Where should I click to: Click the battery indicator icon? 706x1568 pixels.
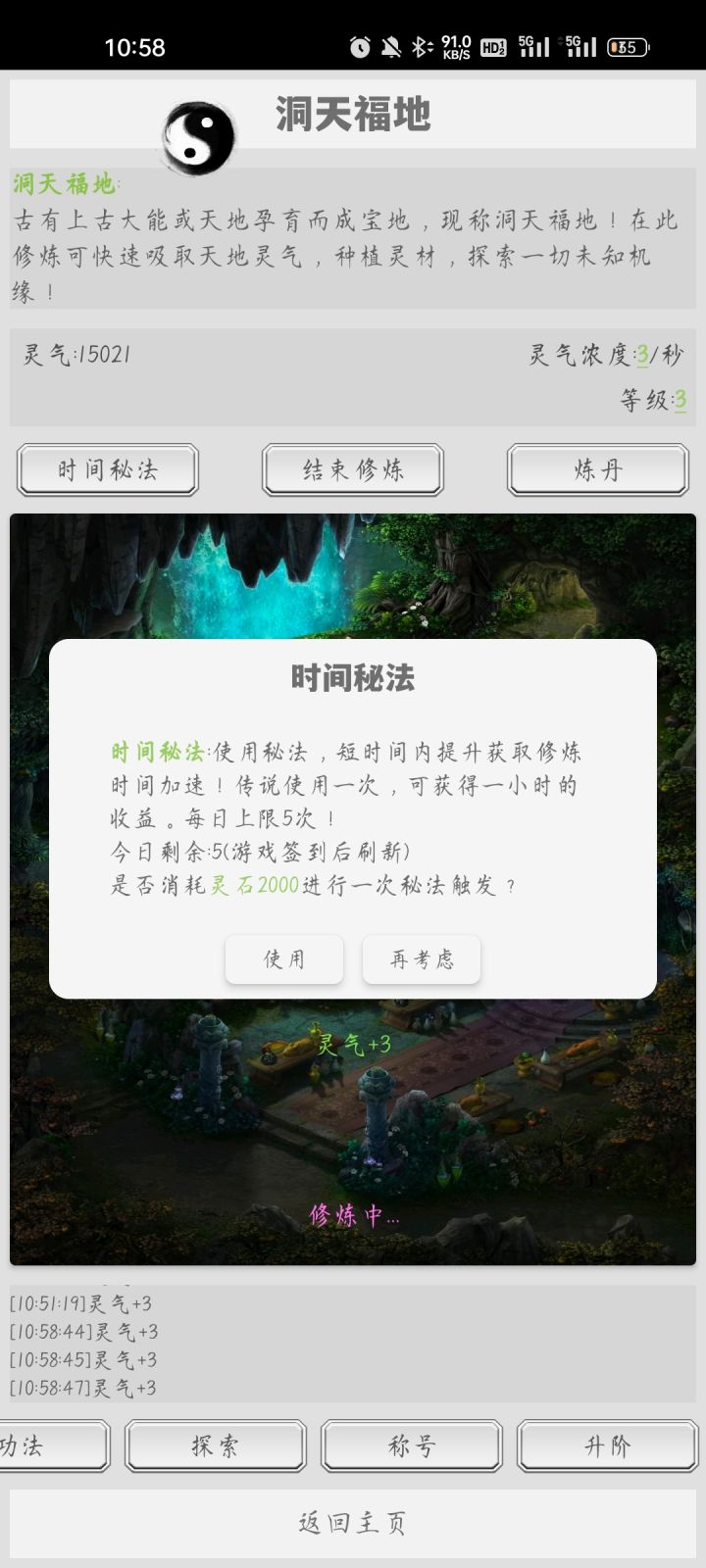(628, 46)
